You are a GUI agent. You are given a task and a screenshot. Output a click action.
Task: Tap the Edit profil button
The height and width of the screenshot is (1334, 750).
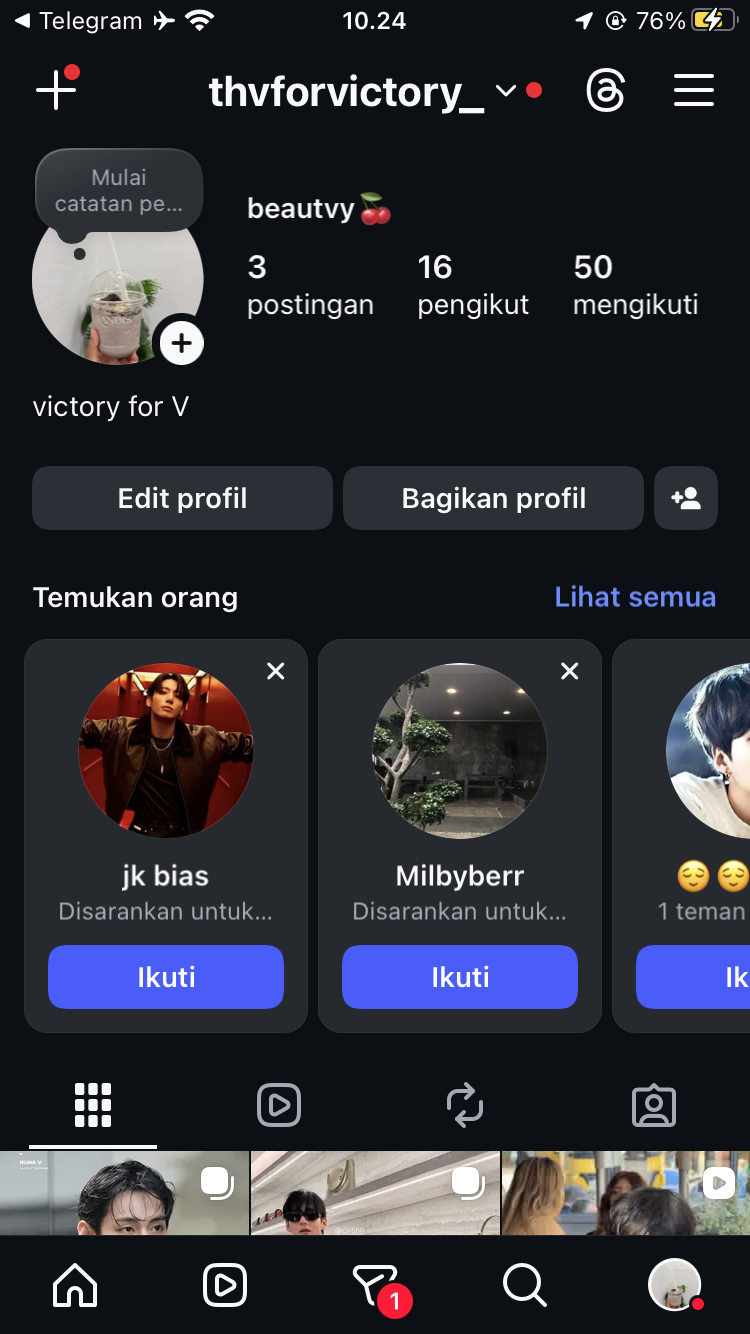(182, 498)
